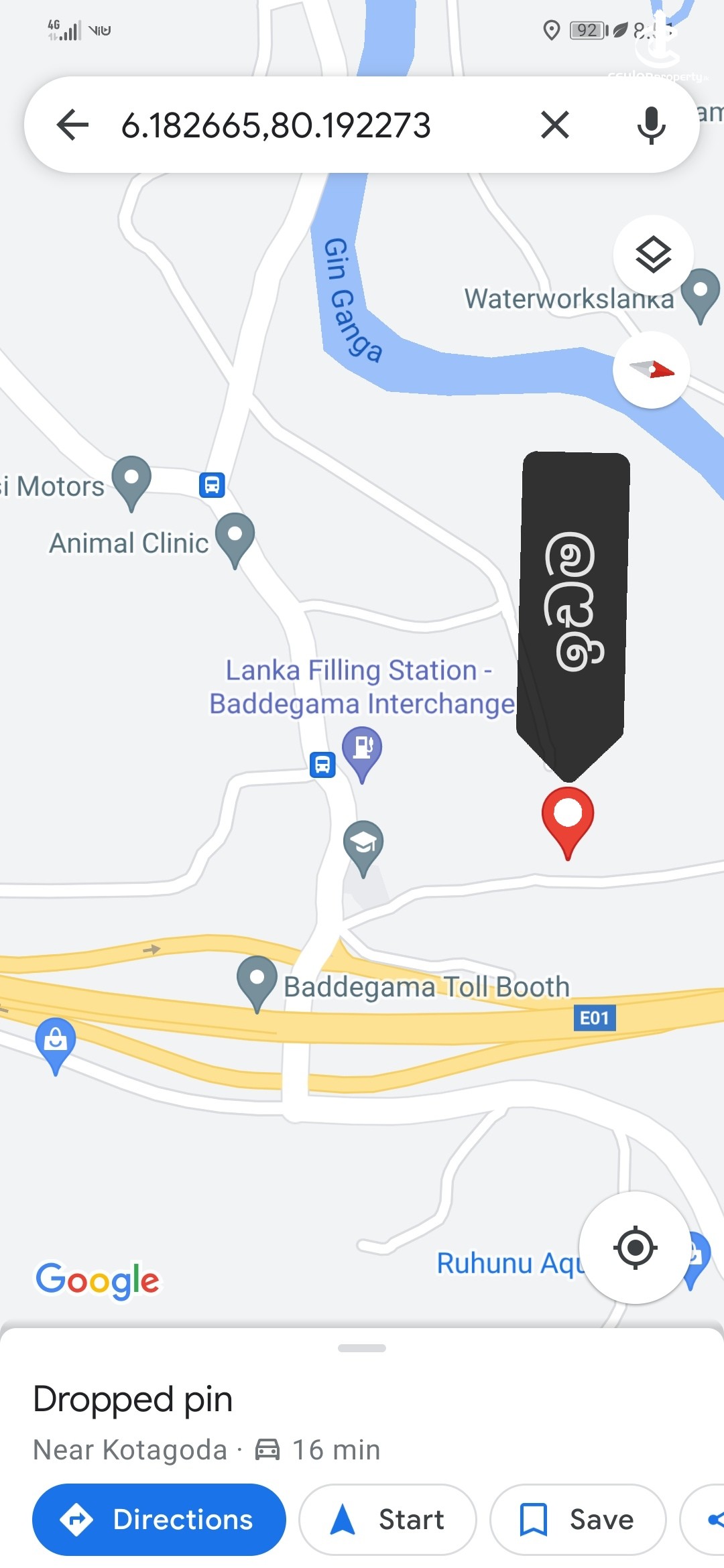Expand the Dropped pin details sheet
The height and width of the screenshot is (1568, 724).
(362, 1348)
